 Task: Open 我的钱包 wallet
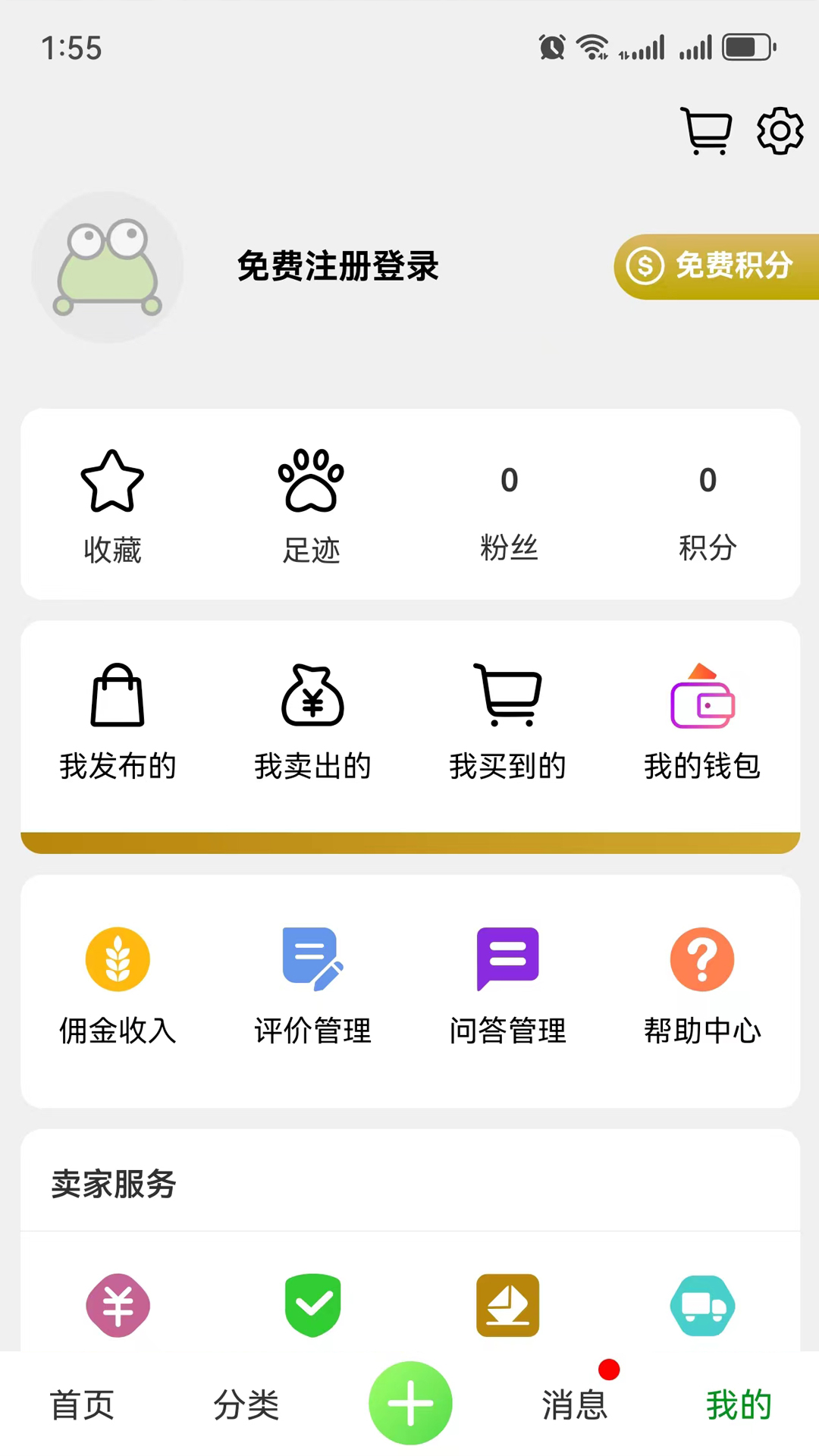pyautogui.click(x=702, y=722)
